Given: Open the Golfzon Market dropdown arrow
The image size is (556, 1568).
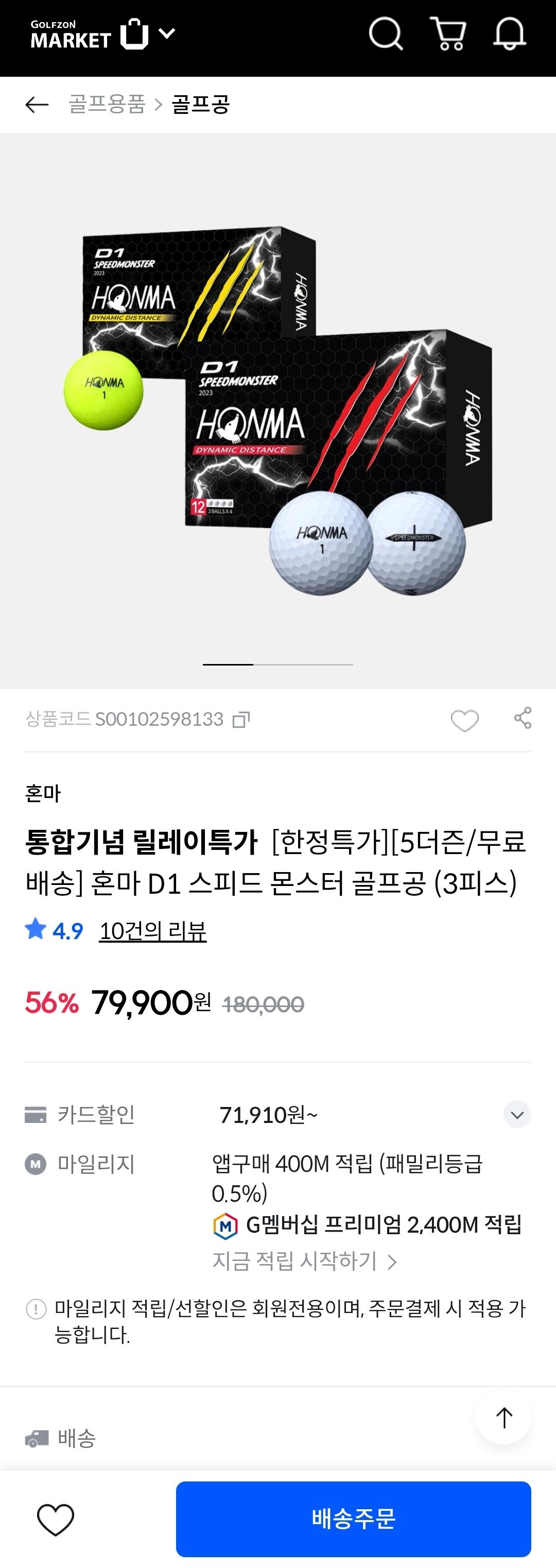Looking at the screenshot, I should coord(167,33).
